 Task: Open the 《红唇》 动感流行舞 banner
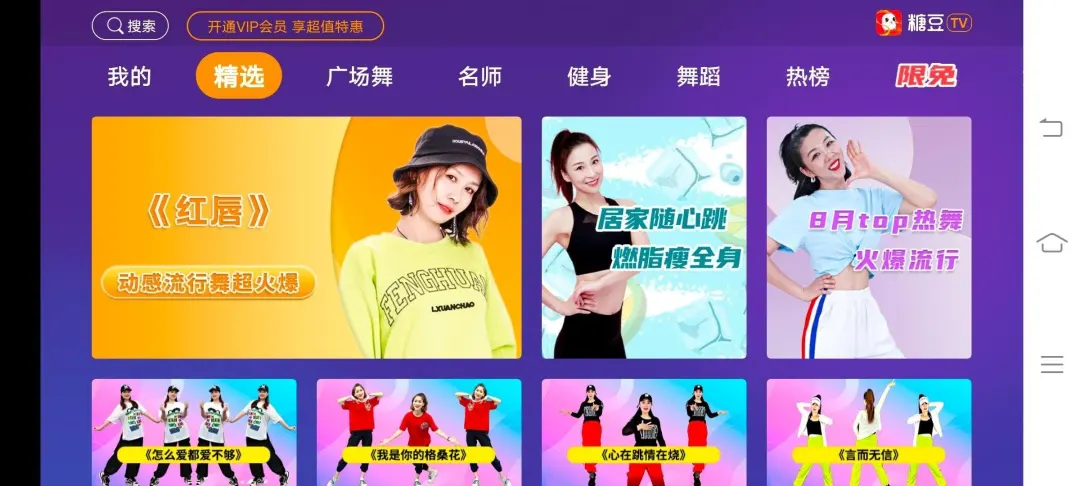click(306, 238)
